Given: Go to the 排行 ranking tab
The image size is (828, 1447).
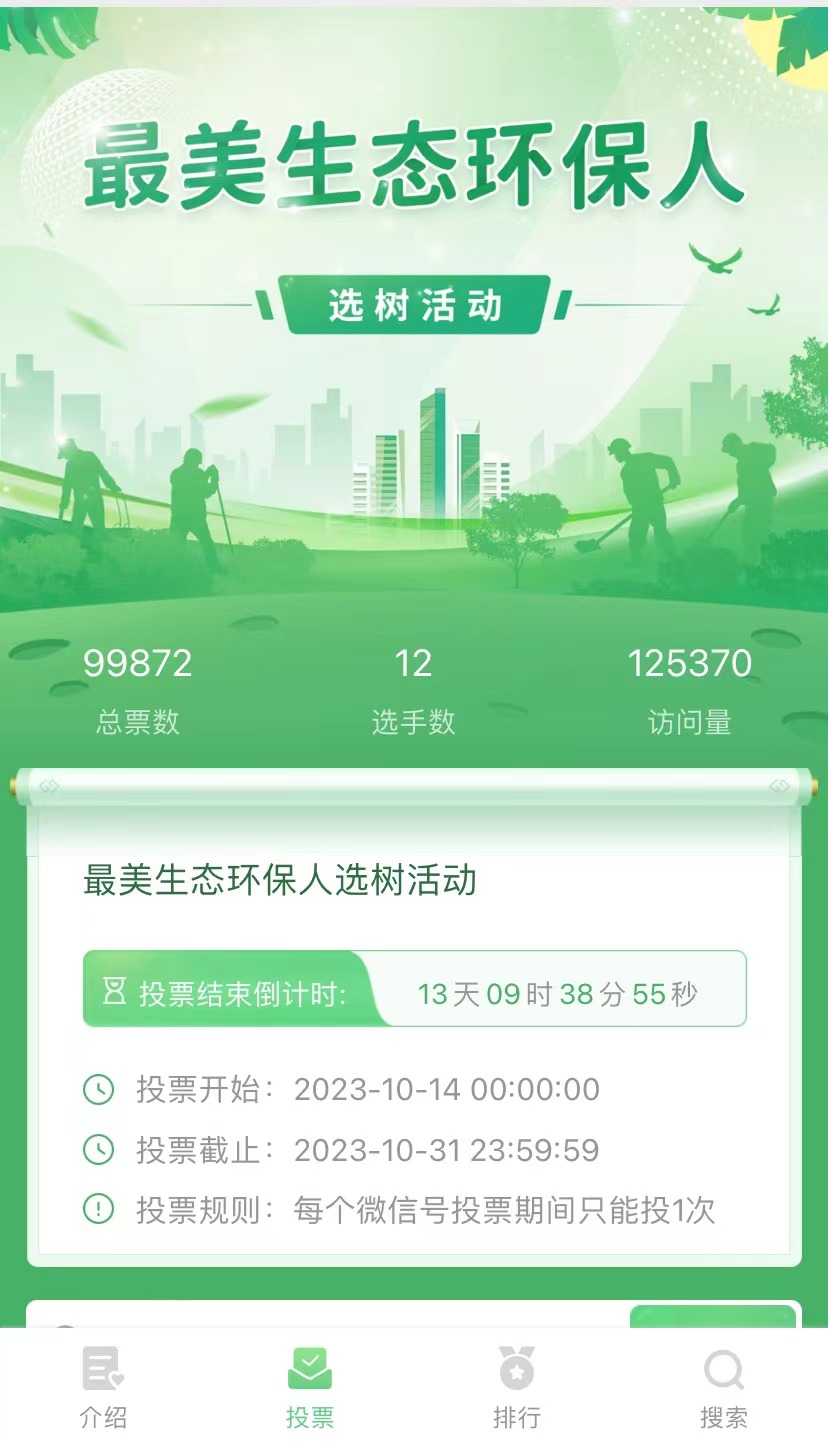Looking at the screenshot, I should coord(517,1388).
